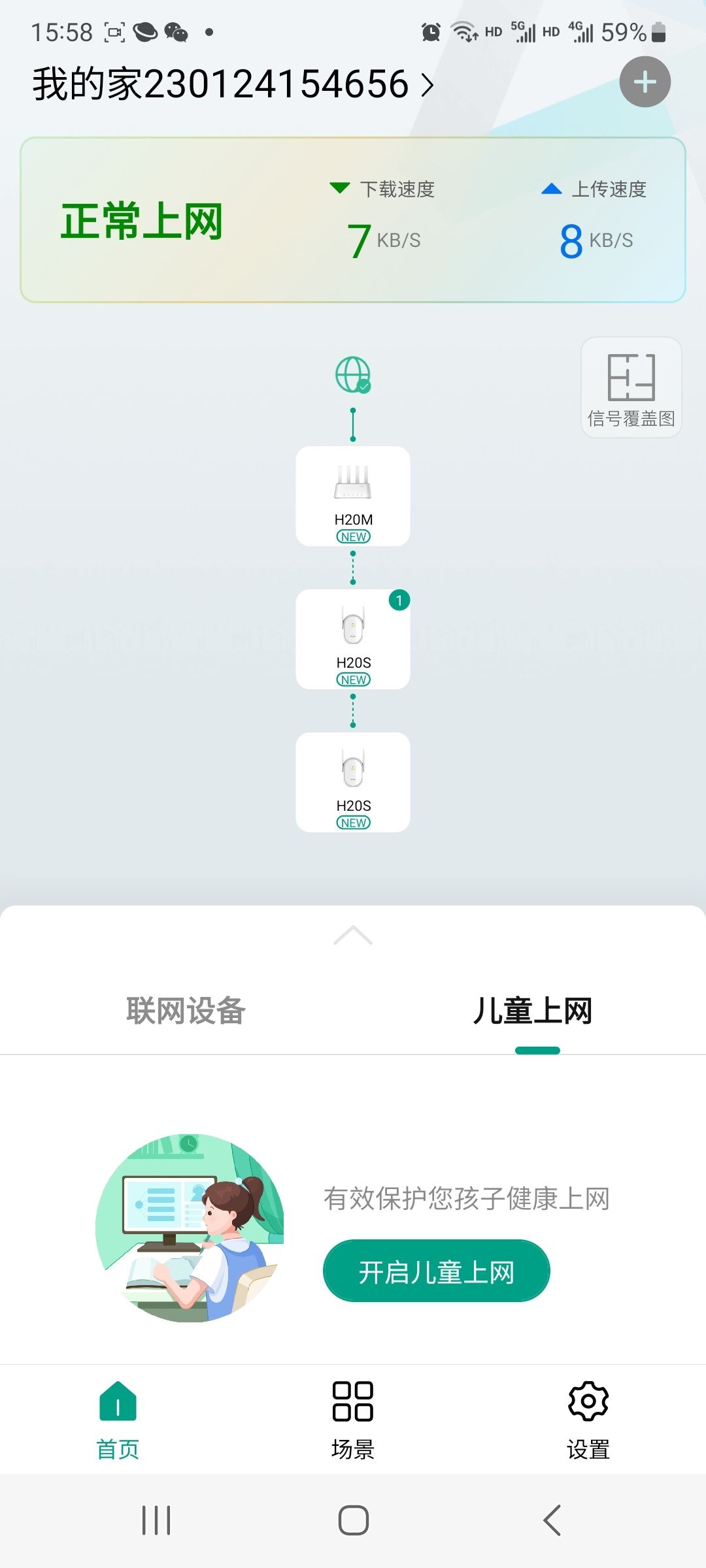Open the H20S card with the 1 badge
Screen dimensions: 706x1568
point(353,639)
